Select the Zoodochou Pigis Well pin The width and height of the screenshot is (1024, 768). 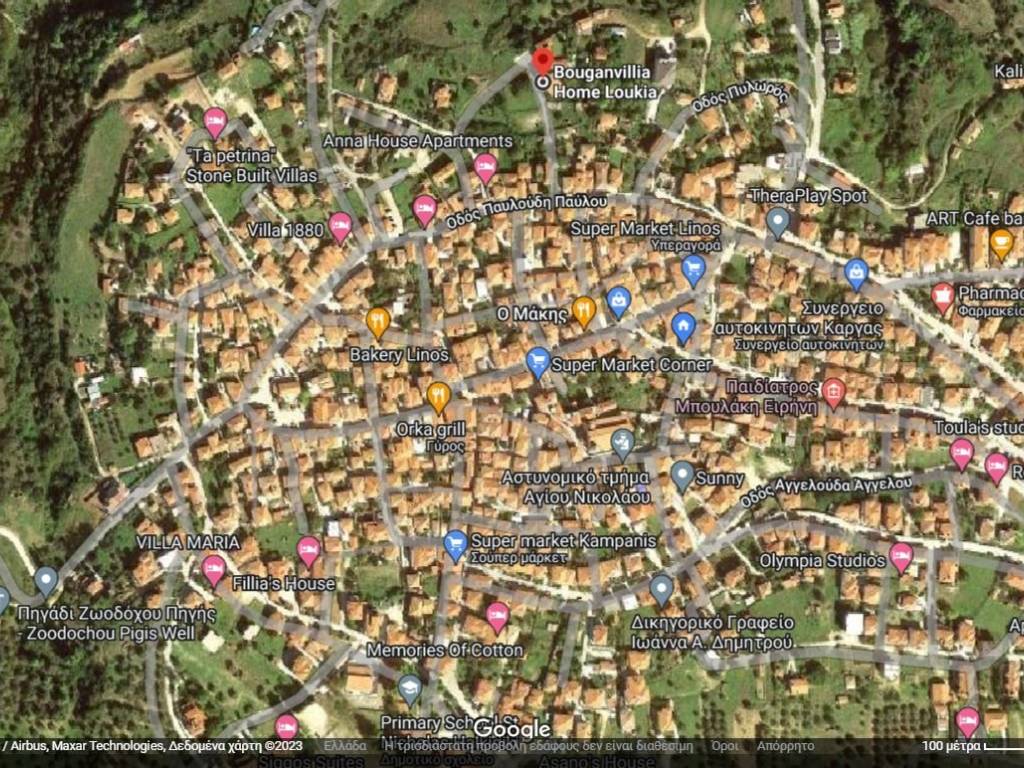pyautogui.click(x=46, y=580)
